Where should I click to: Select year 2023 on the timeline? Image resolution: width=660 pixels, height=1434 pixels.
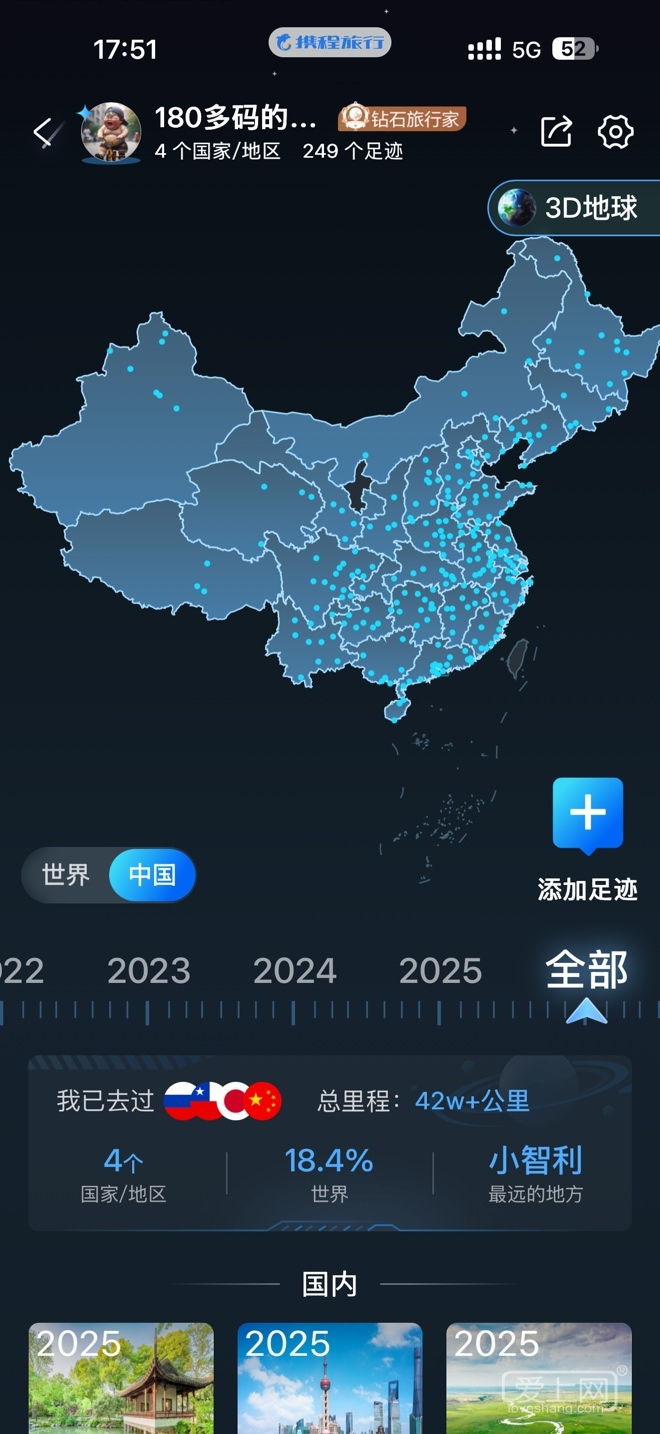click(x=149, y=971)
